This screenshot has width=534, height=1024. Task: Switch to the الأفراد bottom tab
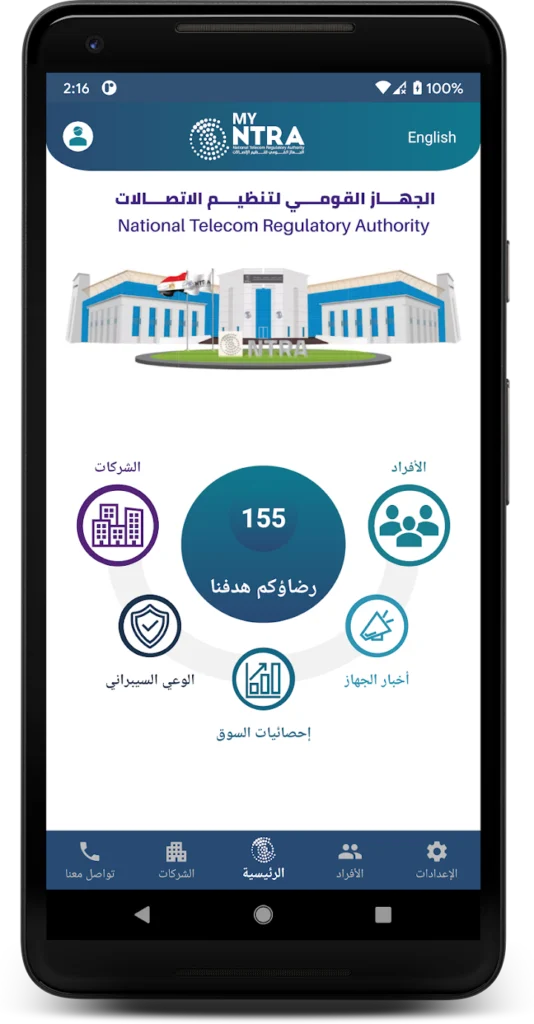click(x=350, y=860)
